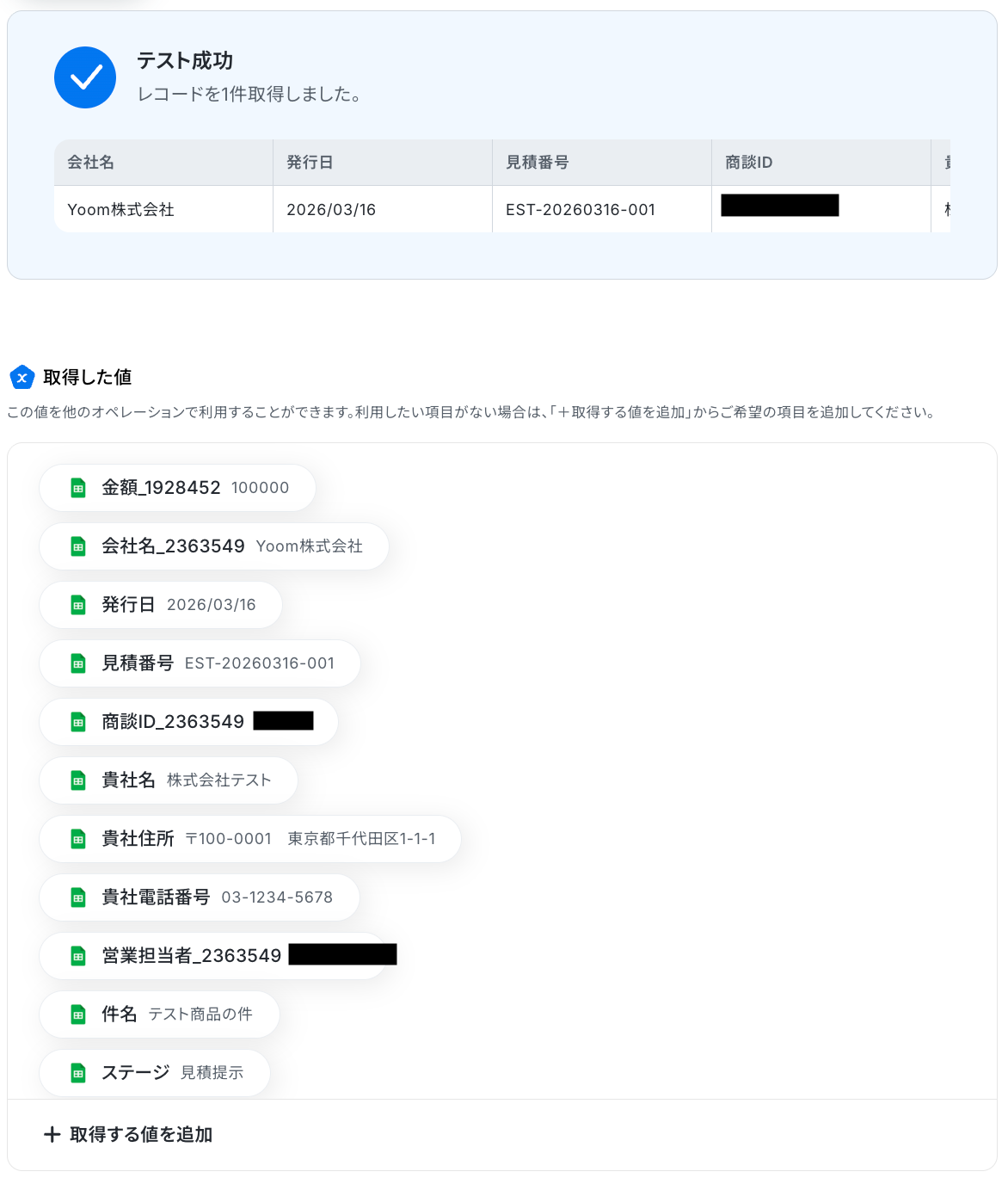
Task: Tap the 商談ID_2363549 chip
Action: [x=188, y=722]
